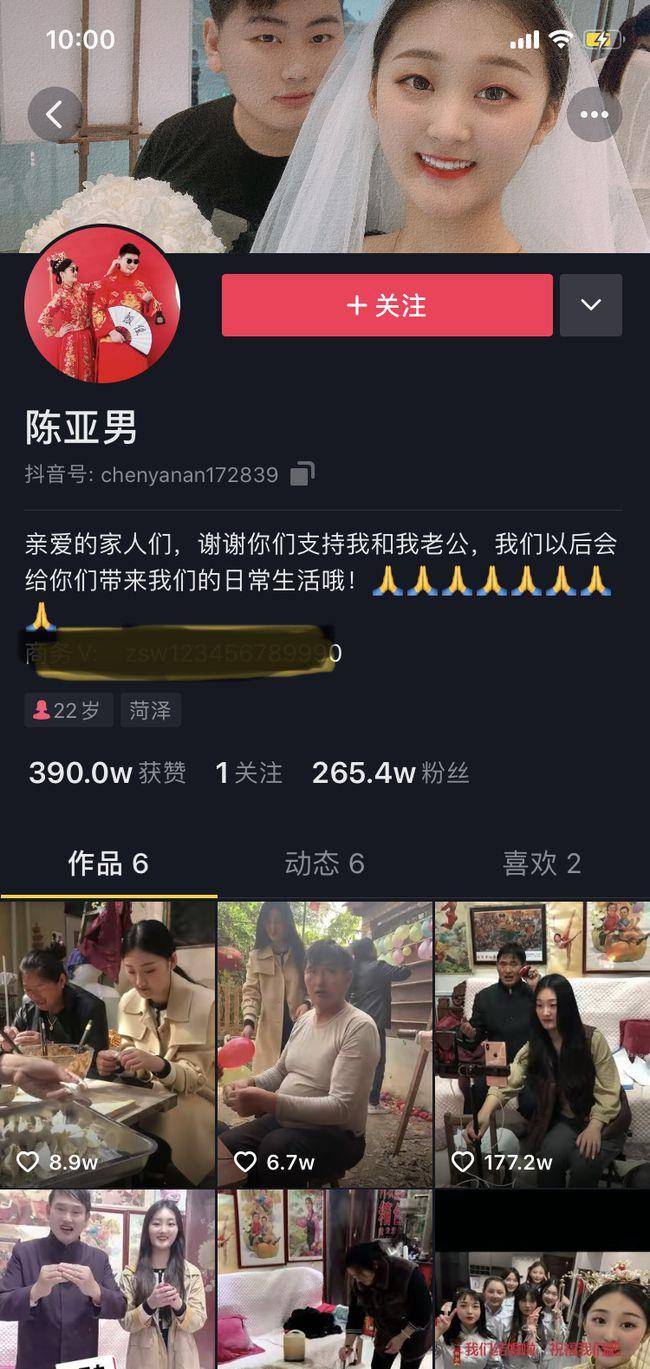View the 获赞 likes count
The width and height of the screenshot is (650, 1369).
click(x=107, y=773)
